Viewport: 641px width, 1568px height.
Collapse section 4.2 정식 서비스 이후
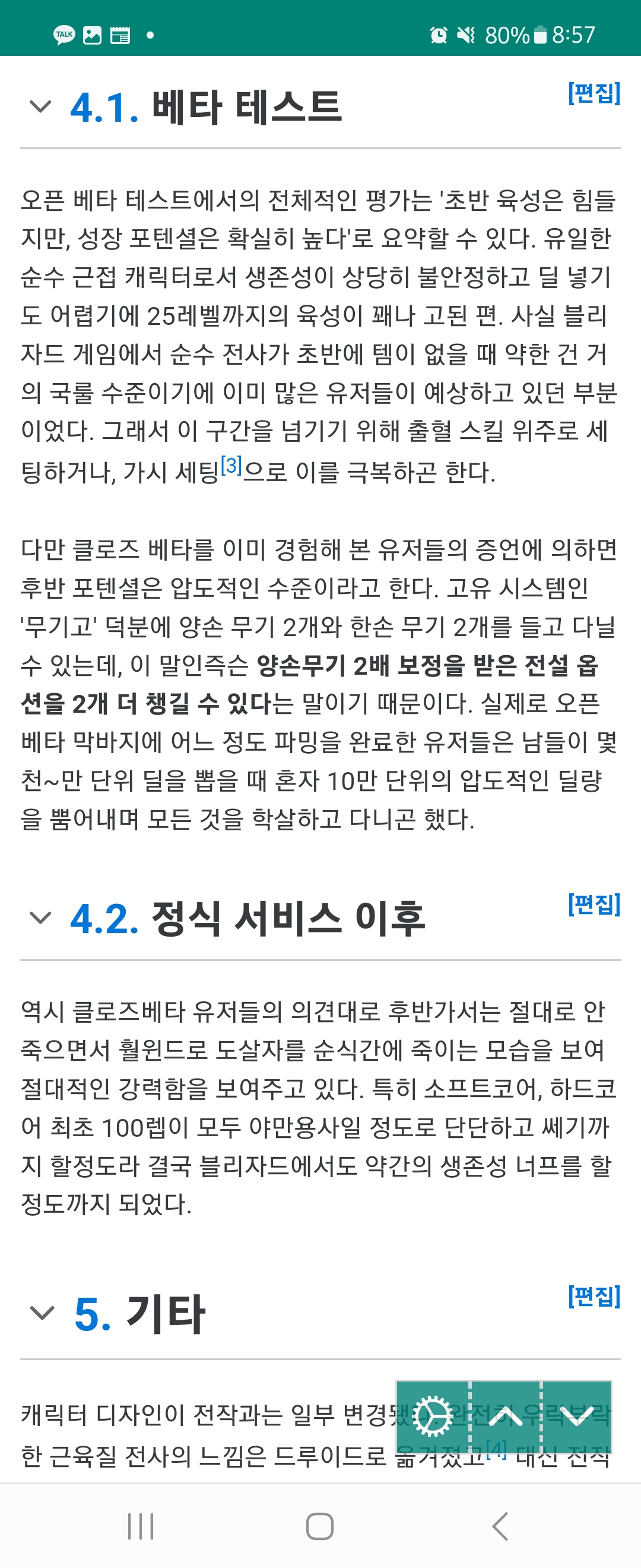click(40, 918)
